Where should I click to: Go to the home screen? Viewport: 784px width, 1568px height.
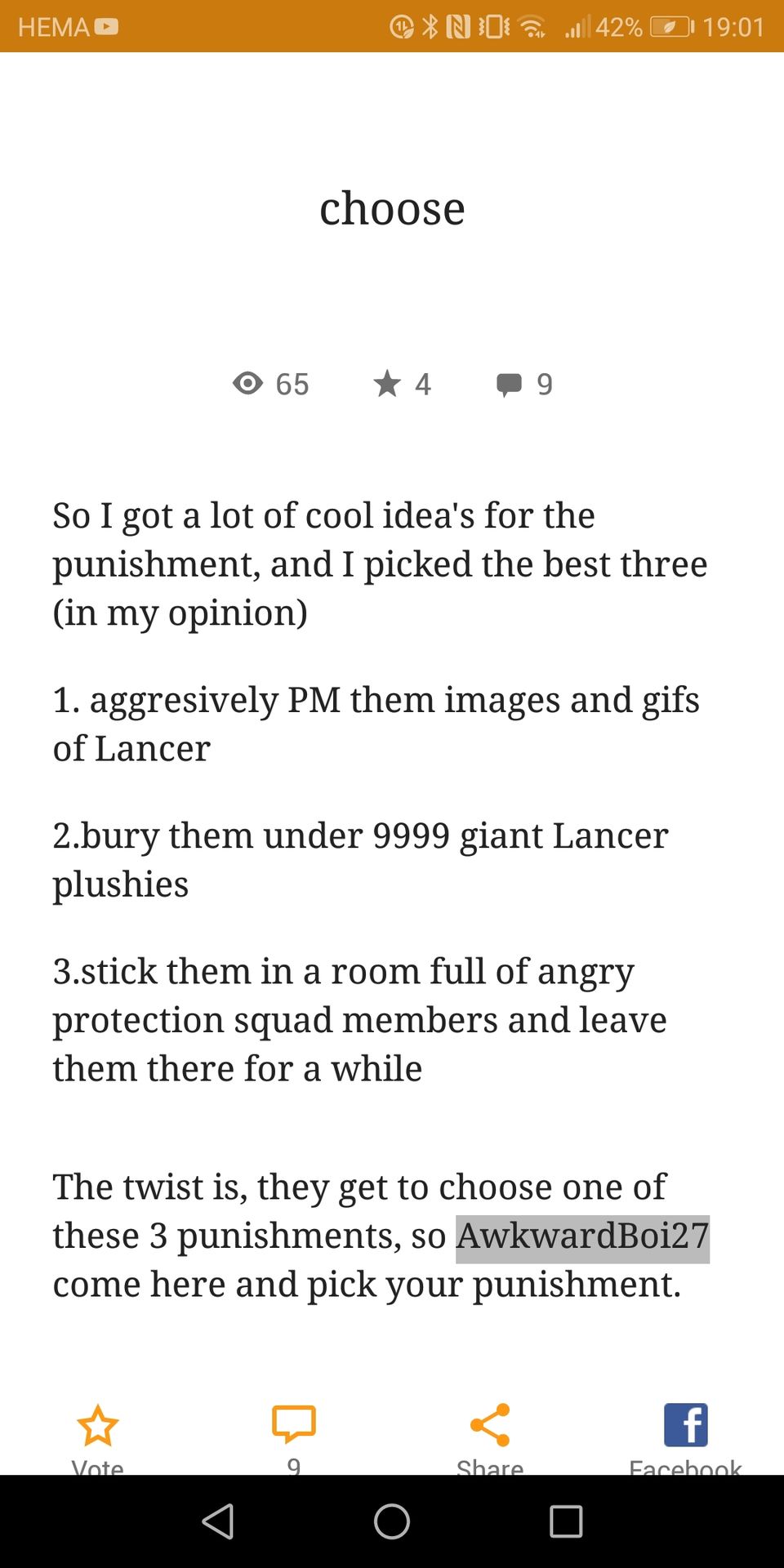(392, 1521)
